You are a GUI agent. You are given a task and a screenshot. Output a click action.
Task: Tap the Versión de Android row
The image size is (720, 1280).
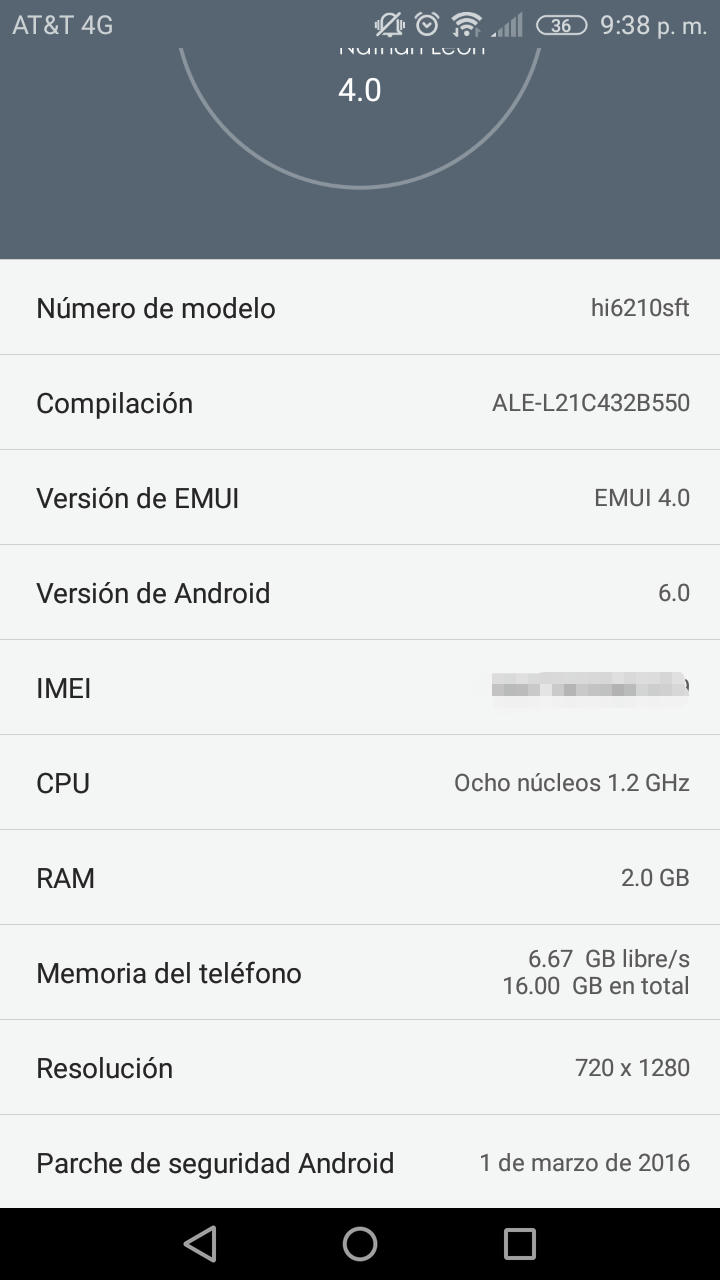point(360,593)
